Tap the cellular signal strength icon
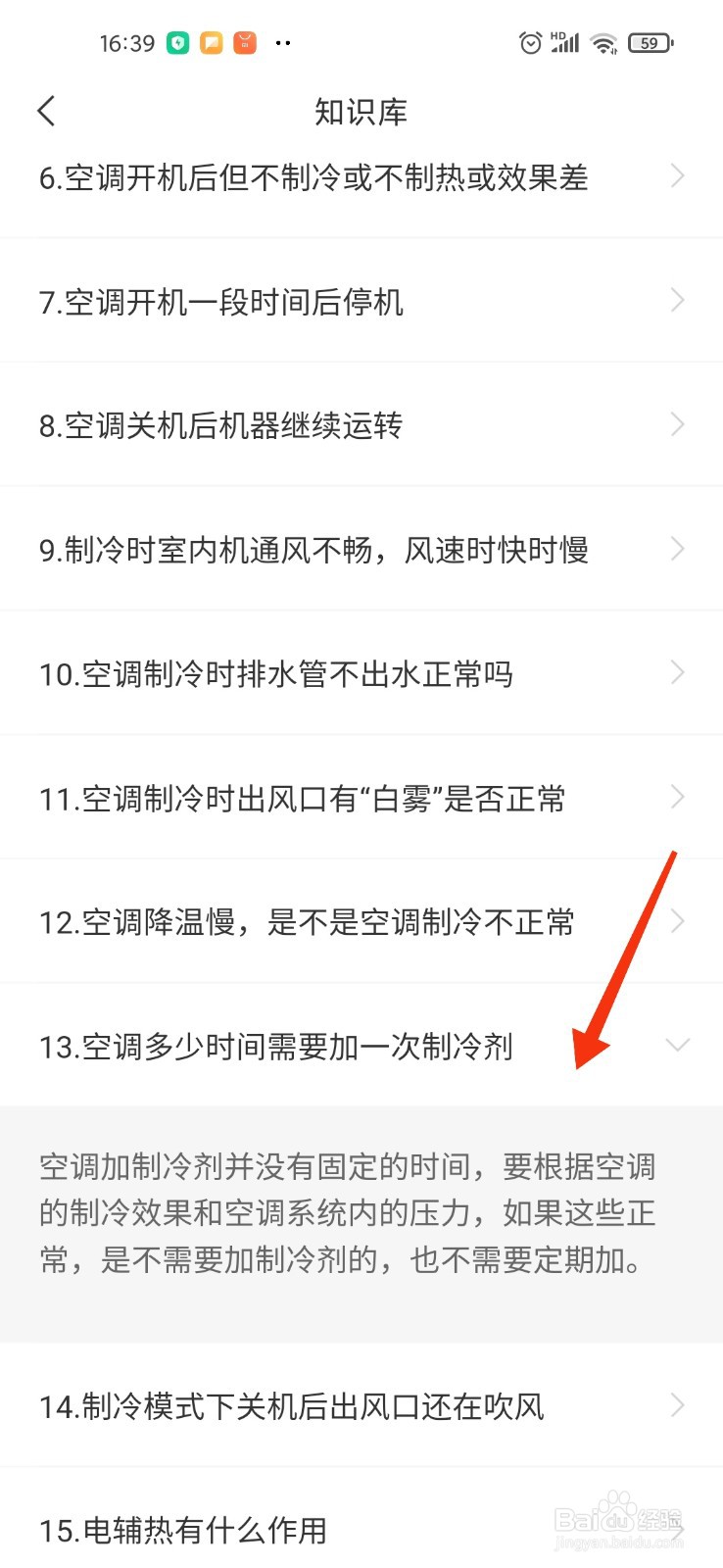Image resolution: width=723 pixels, height=1568 pixels. coord(564,42)
